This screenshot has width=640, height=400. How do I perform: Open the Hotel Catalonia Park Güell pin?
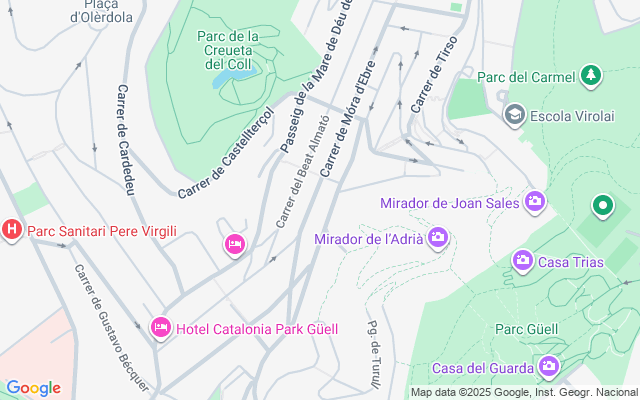(160, 327)
